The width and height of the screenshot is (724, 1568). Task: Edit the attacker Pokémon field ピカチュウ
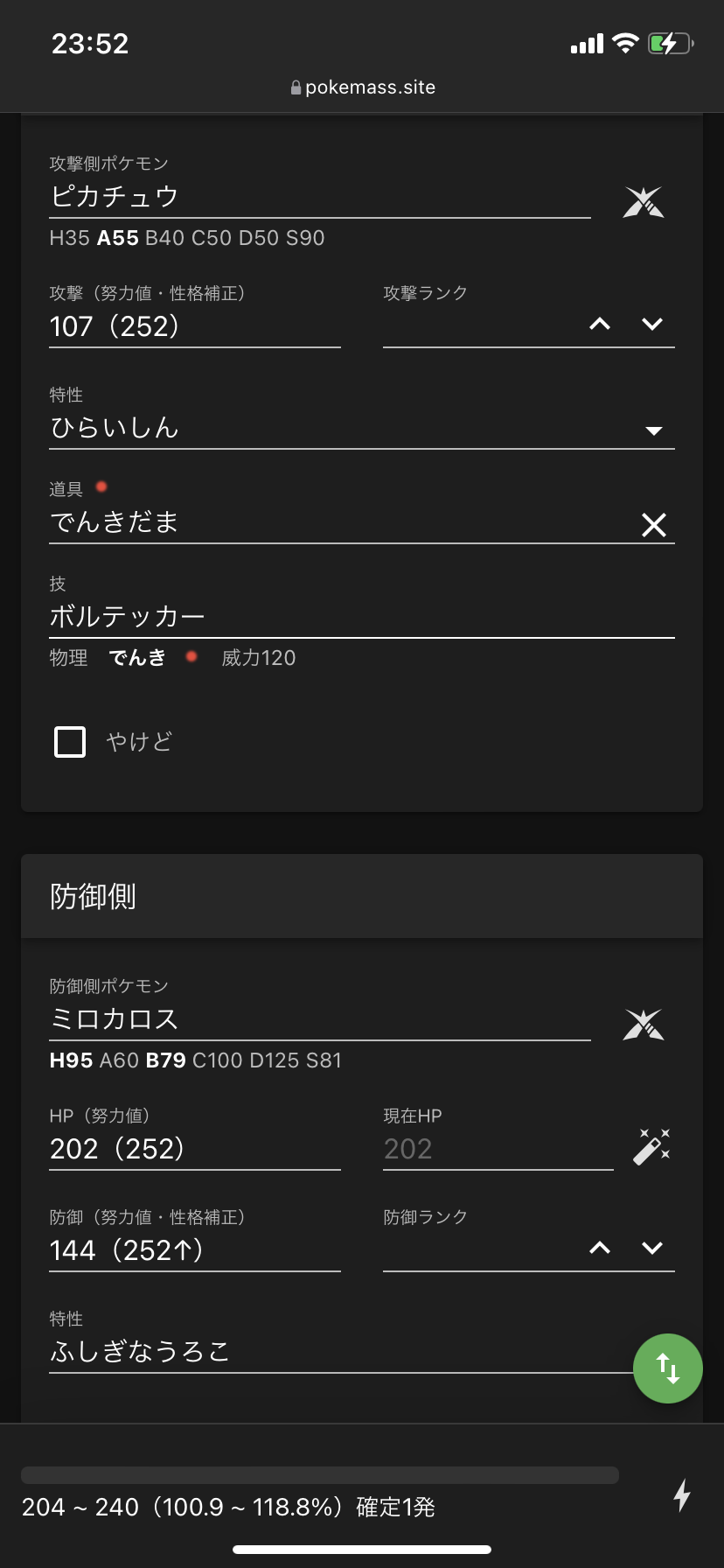(x=320, y=196)
